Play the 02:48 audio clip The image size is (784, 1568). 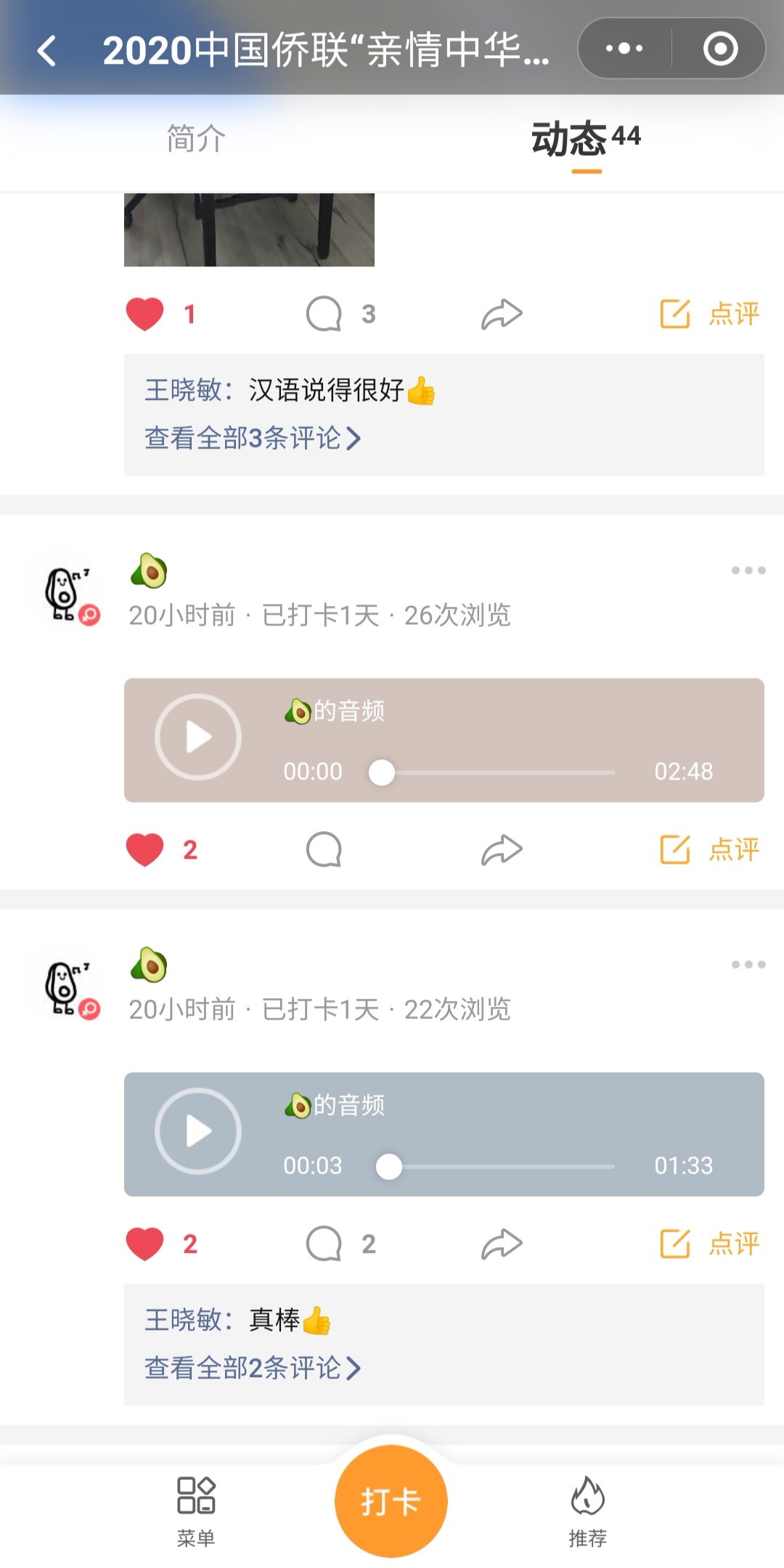point(197,738)
